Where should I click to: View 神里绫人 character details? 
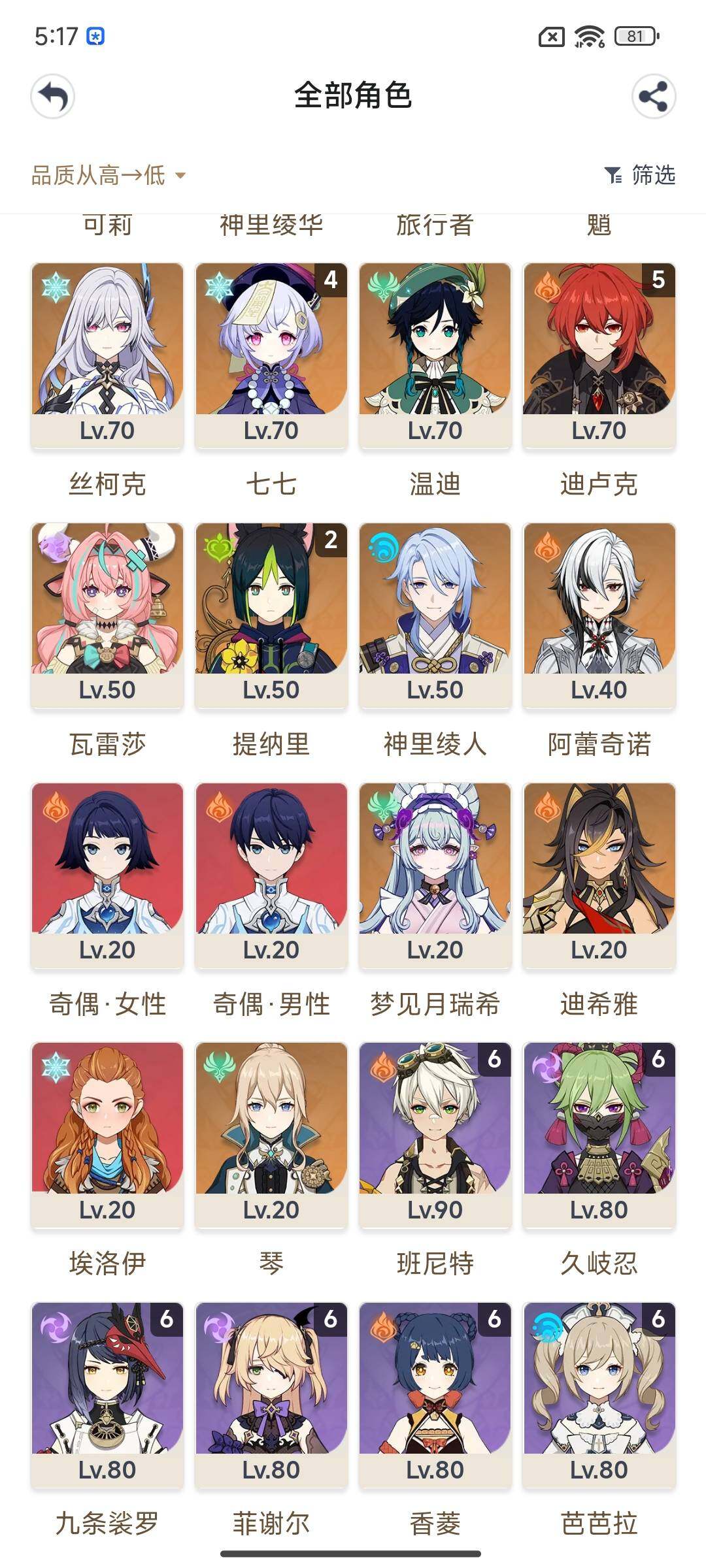click(x=435, y=613)
